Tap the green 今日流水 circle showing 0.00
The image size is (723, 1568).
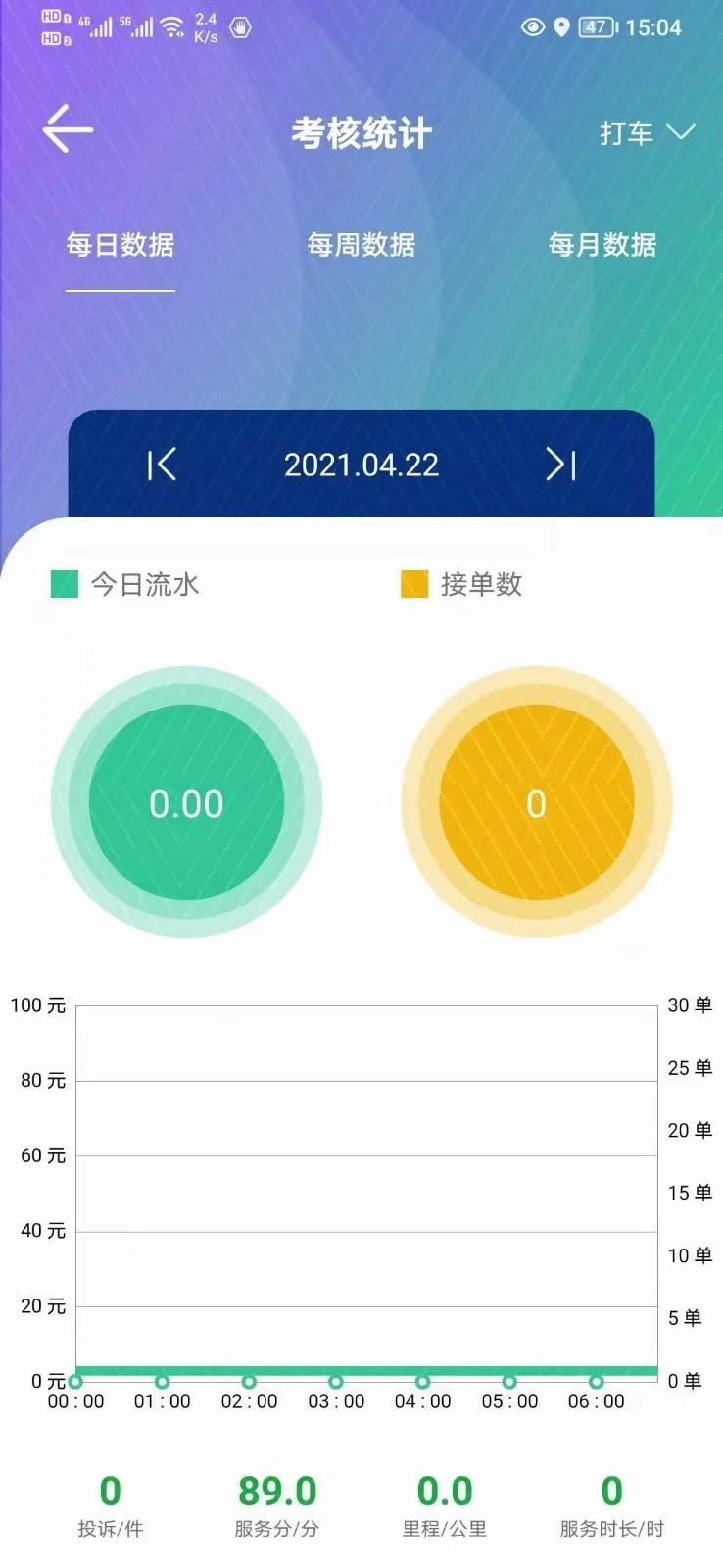tap(185, 803)
